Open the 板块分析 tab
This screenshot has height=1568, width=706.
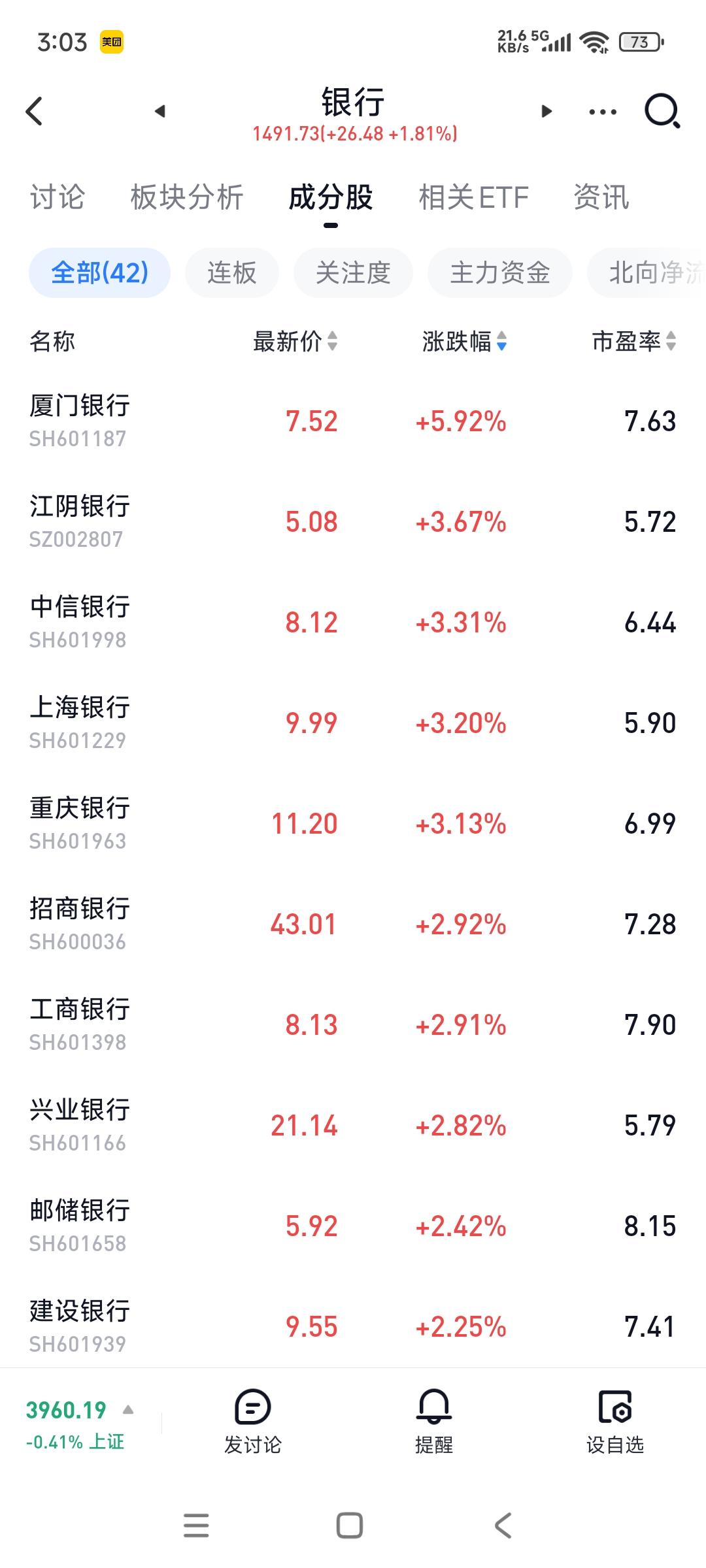[187, 197]
